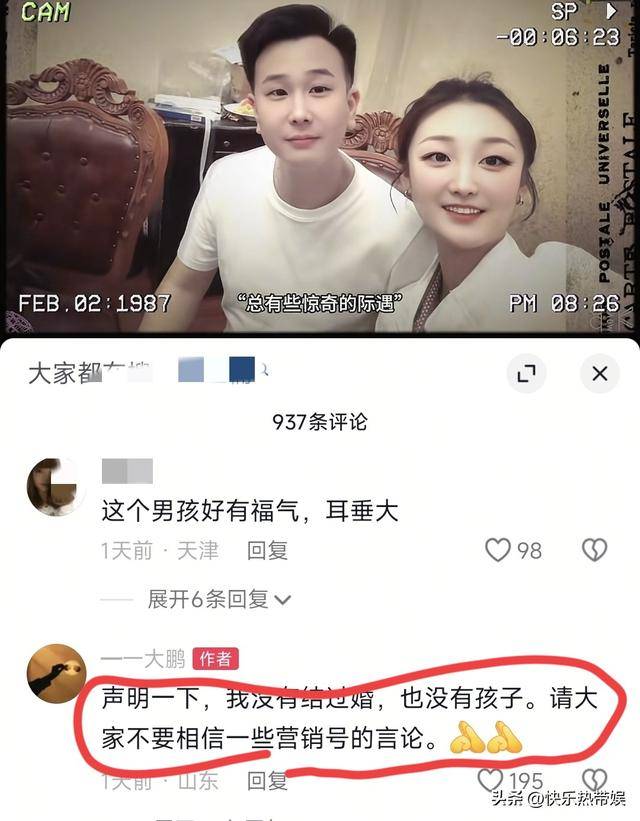Screen dimensions: 640x821
Task: Like the comment about 耳垂大
Action: tap(498, 549)
